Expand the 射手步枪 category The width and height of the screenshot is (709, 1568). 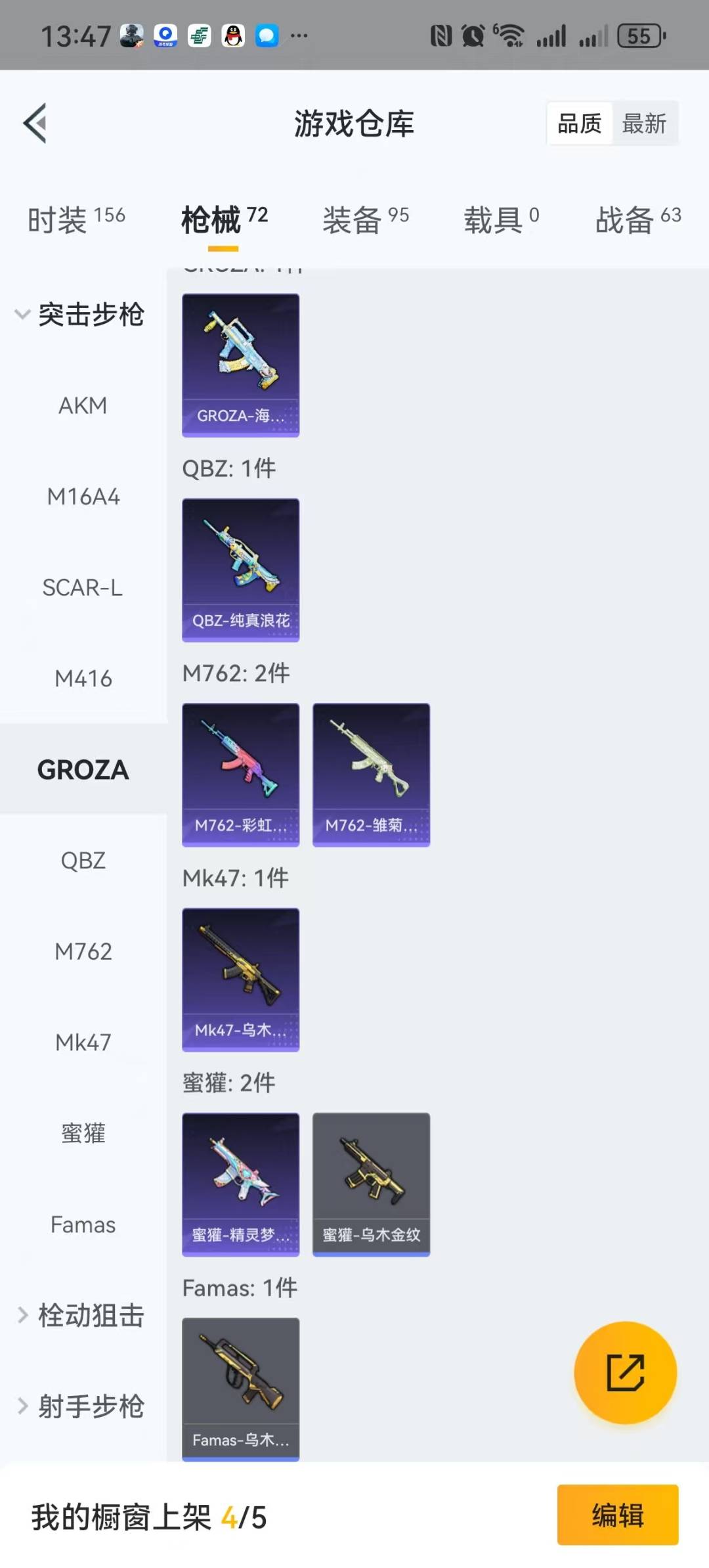[79, 1406]
